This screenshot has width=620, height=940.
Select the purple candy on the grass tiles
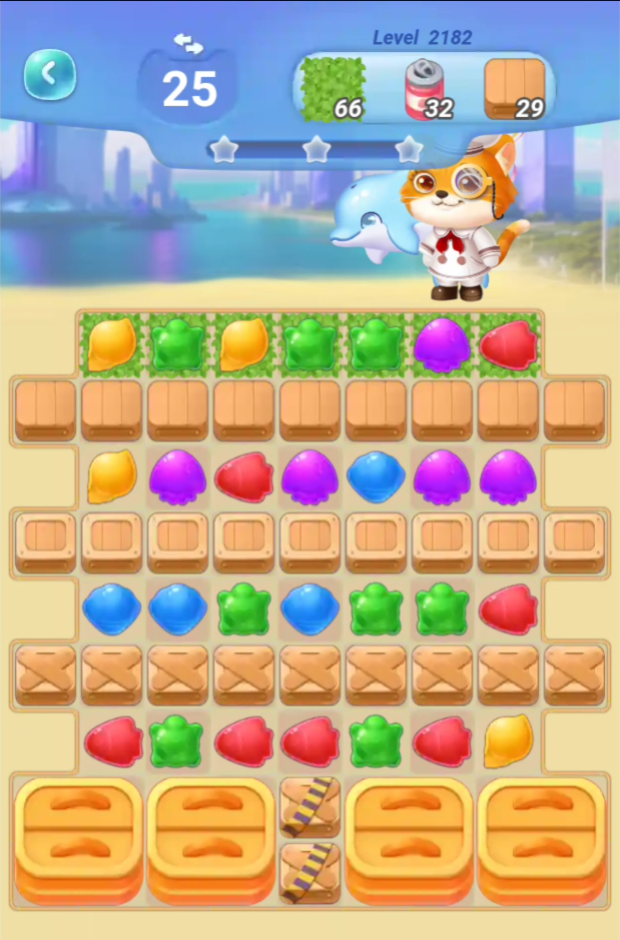(x=442, y=345)
